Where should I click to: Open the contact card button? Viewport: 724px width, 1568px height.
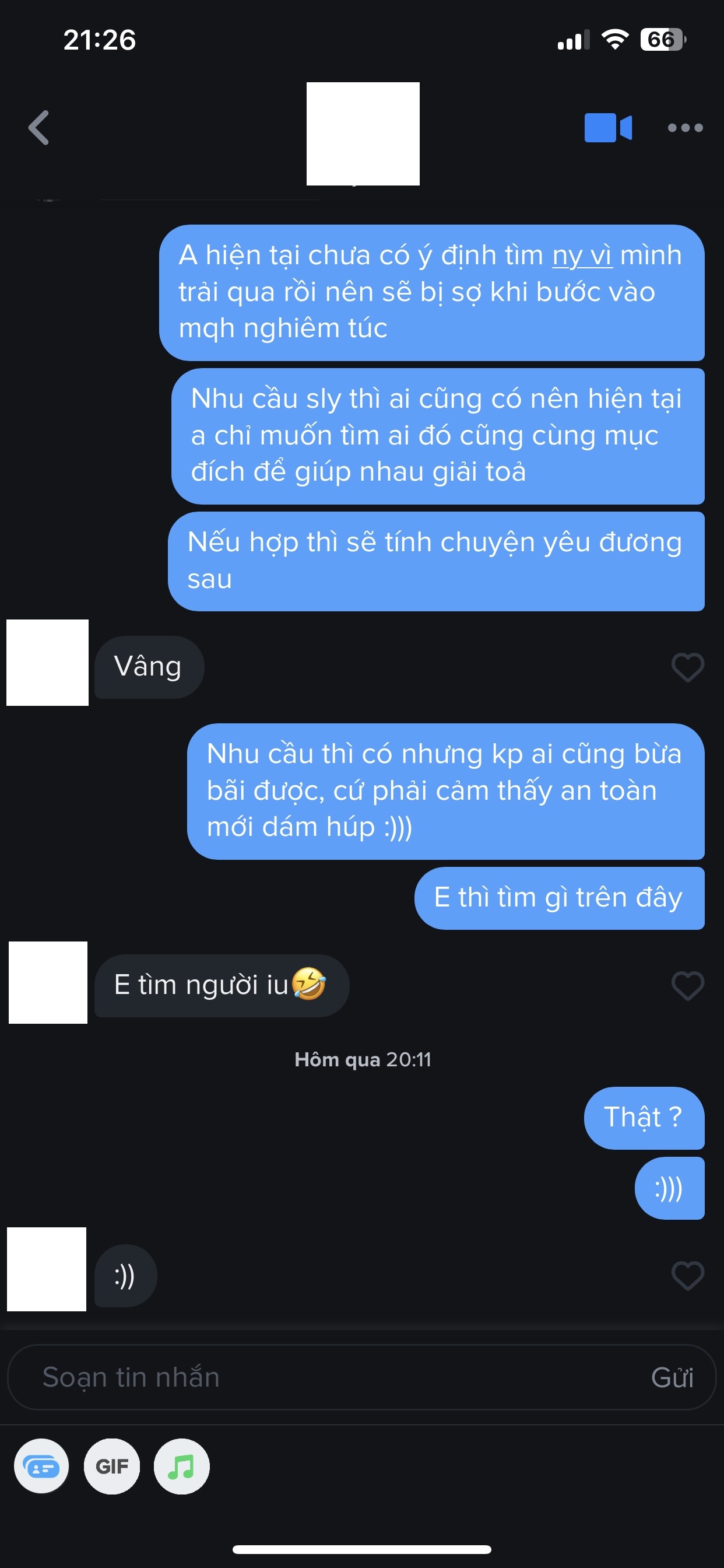pyautogui.click(x=41, y=1466)
